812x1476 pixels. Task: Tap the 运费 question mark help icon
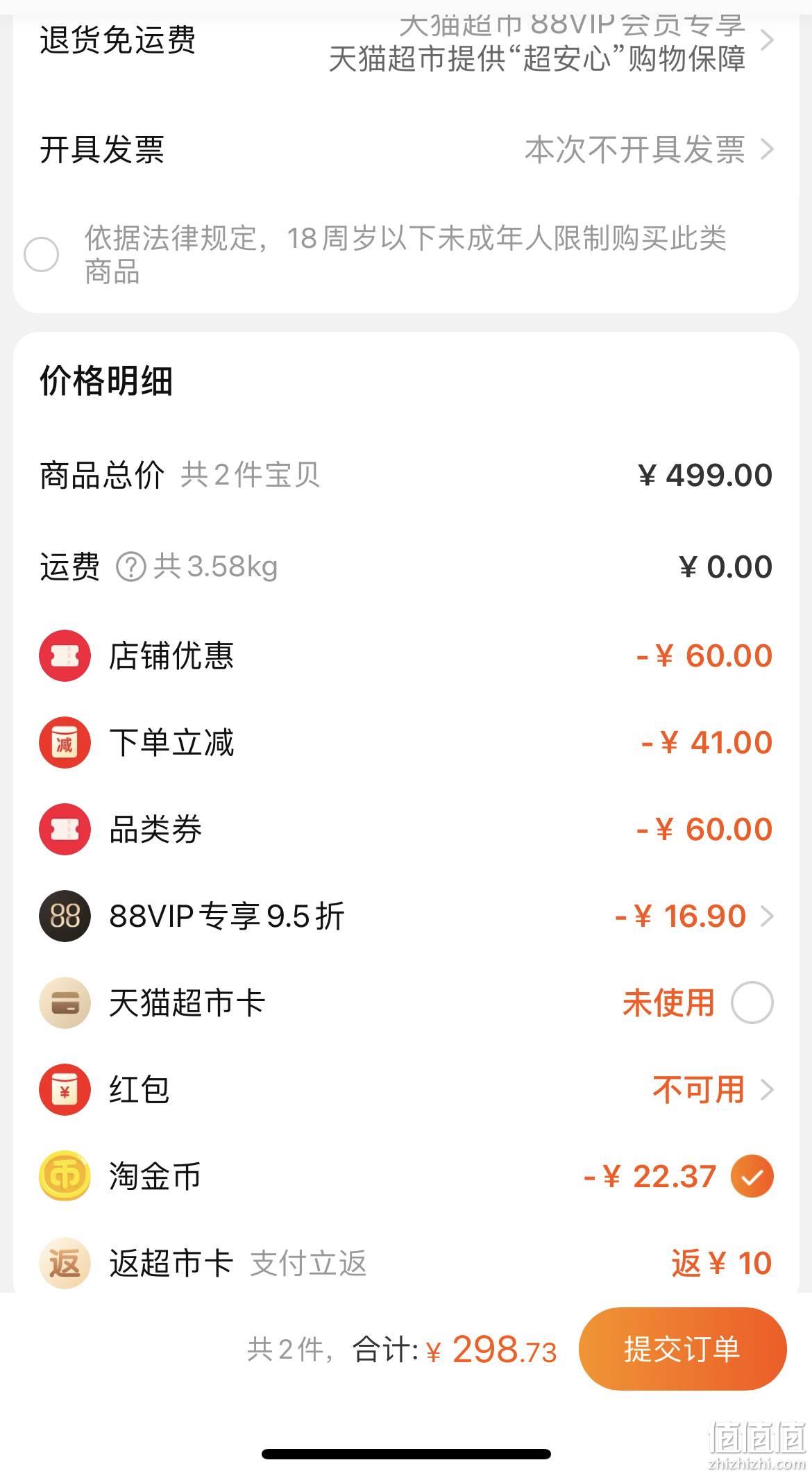[x=130, y=567]
